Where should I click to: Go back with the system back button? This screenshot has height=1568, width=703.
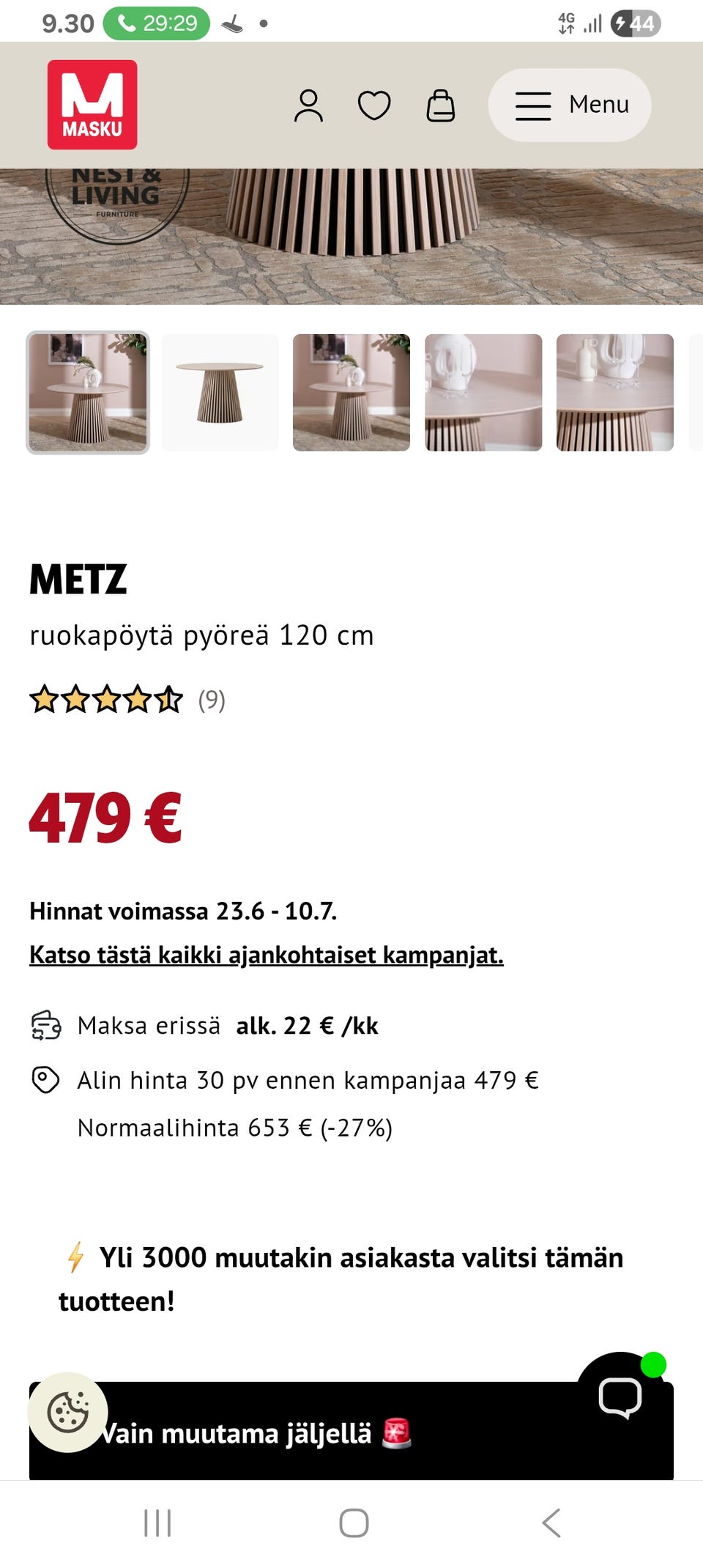point(551,1523)
